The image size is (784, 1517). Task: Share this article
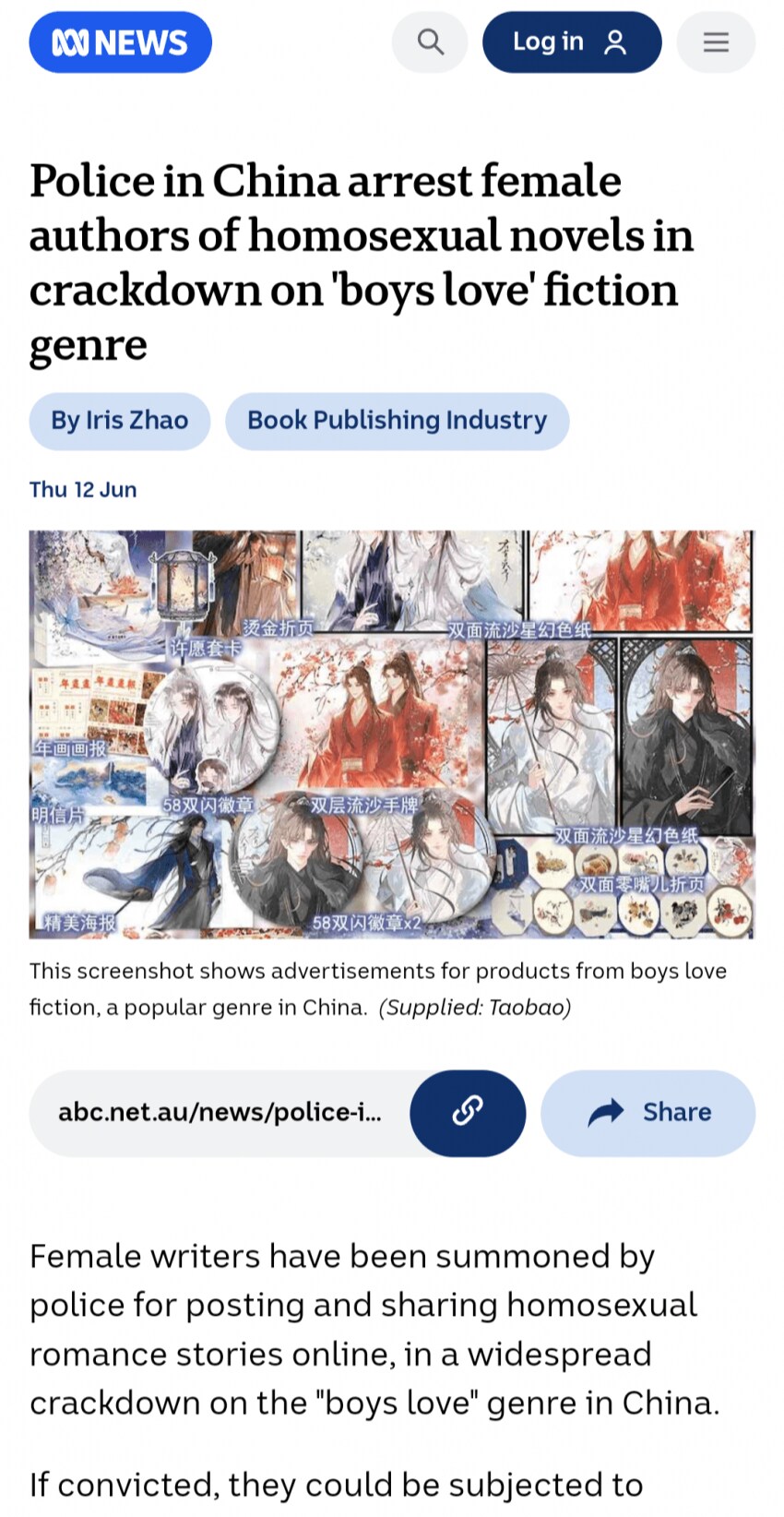pyautogui.click(x=648, y=1112)
